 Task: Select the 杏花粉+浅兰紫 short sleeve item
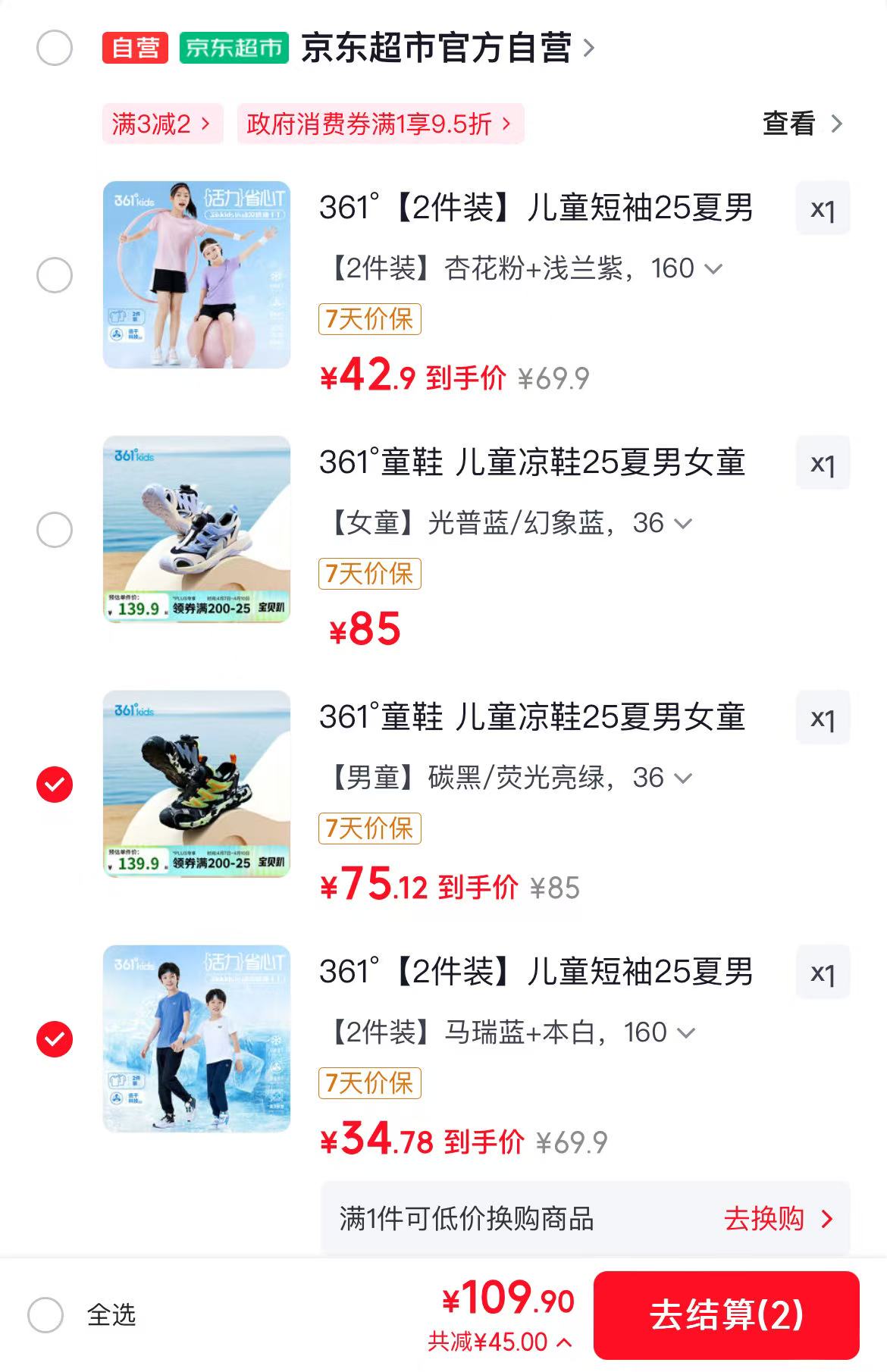click(x=55, y=274)
